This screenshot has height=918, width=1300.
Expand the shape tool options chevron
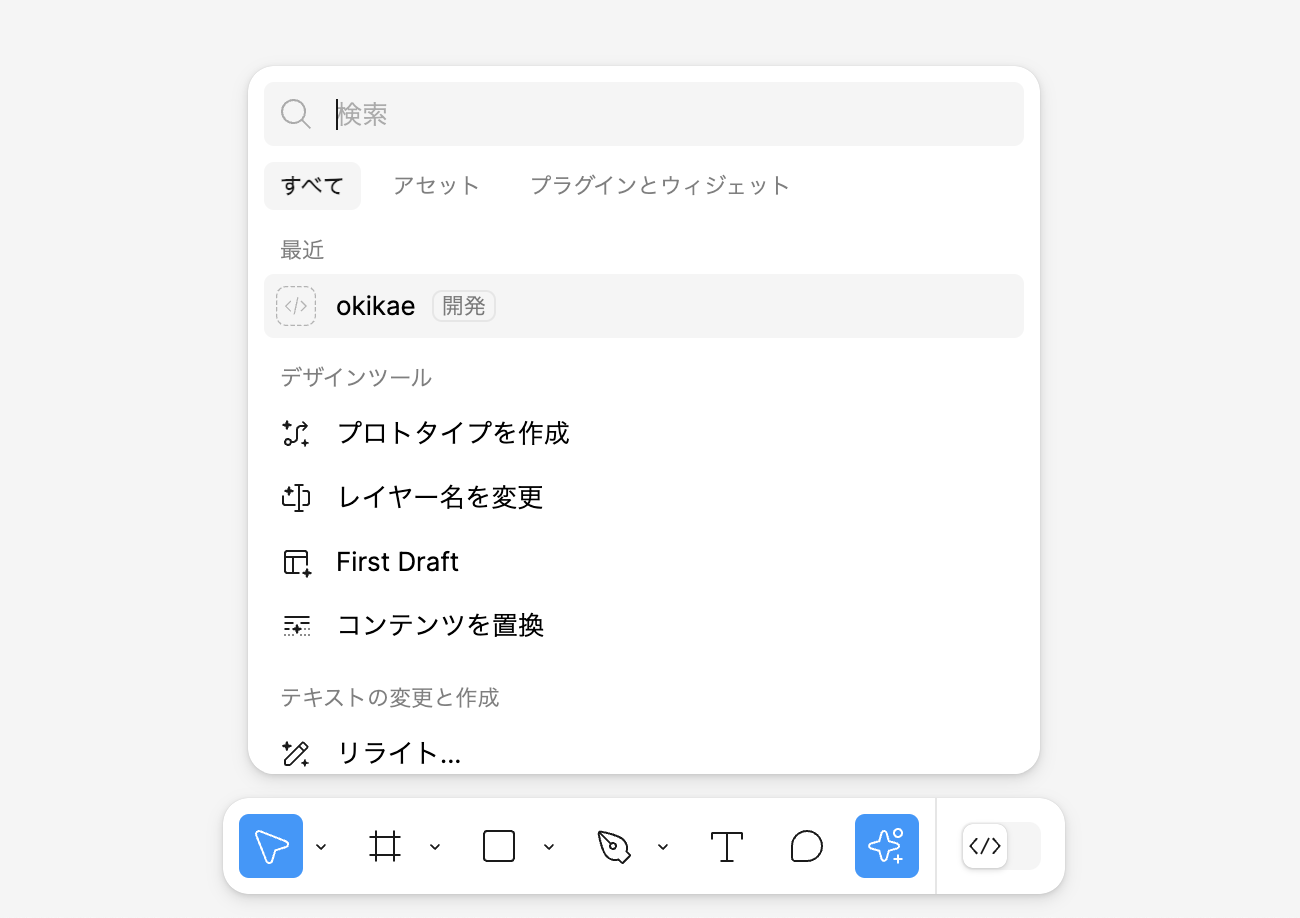pos(549,847)
